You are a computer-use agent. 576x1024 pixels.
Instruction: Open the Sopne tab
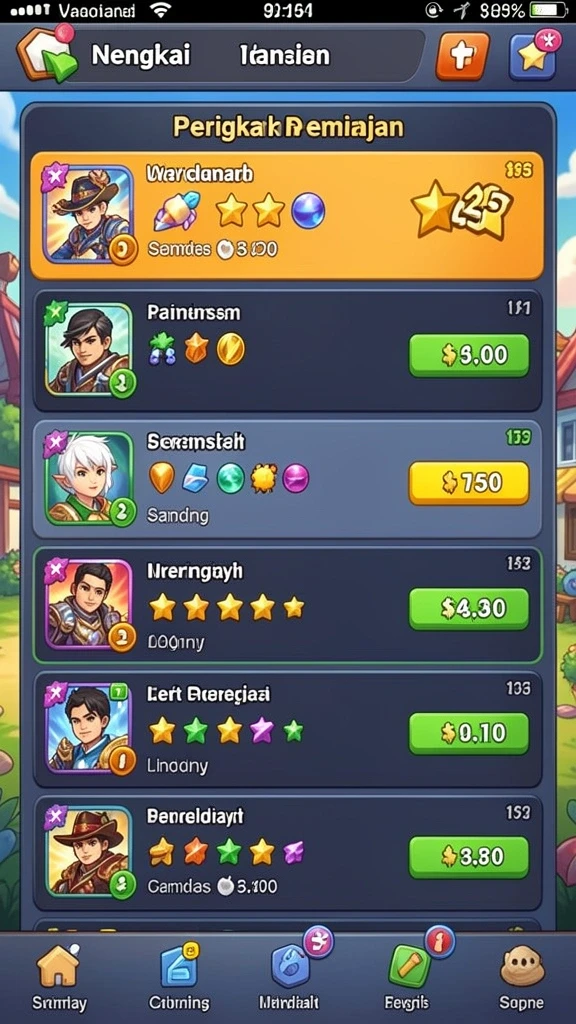coord(521,978)
